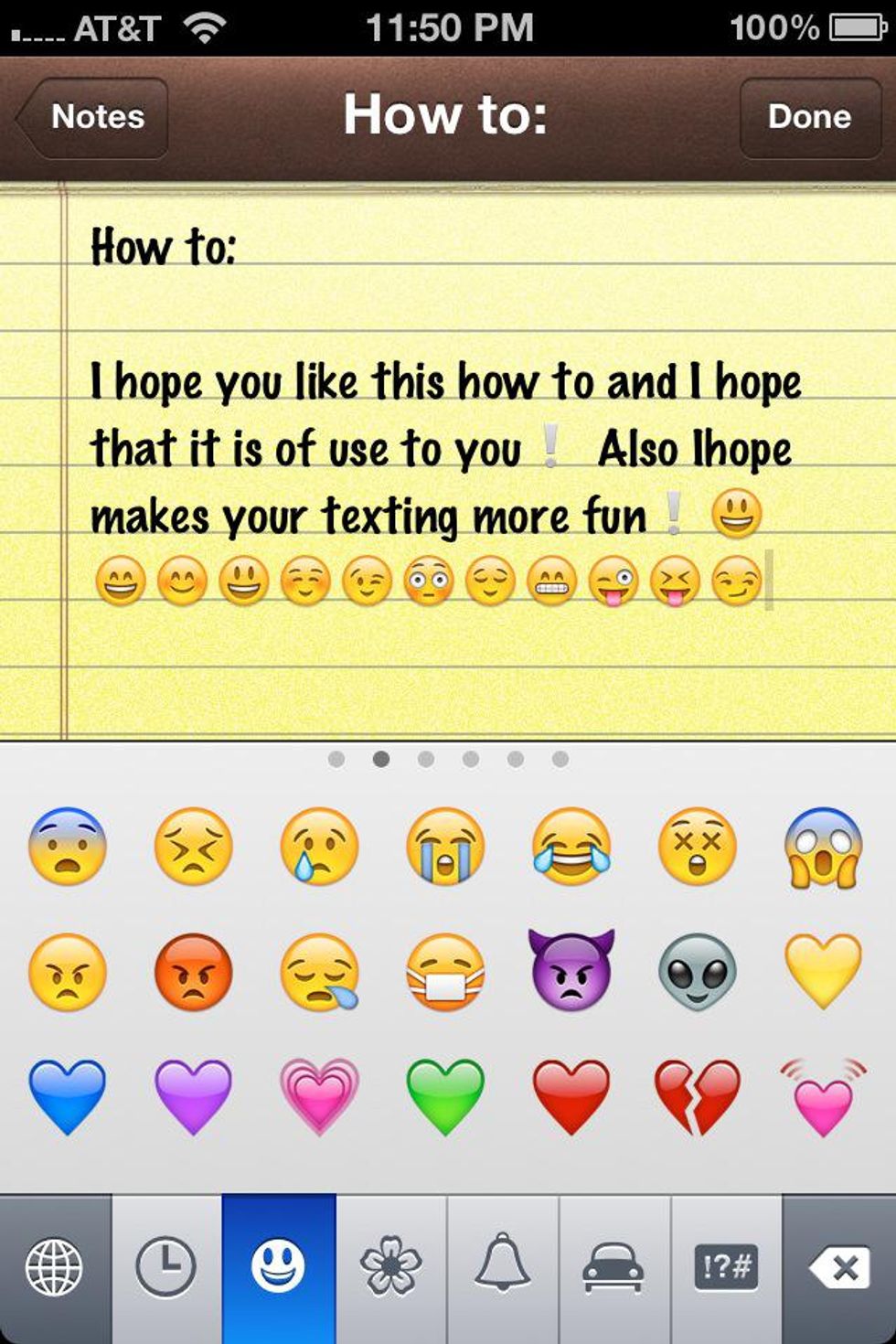This screenshot has width=896, height=1344.
Task: Insert the screaming in fear emoji
Action: click(x=824, y=848)
